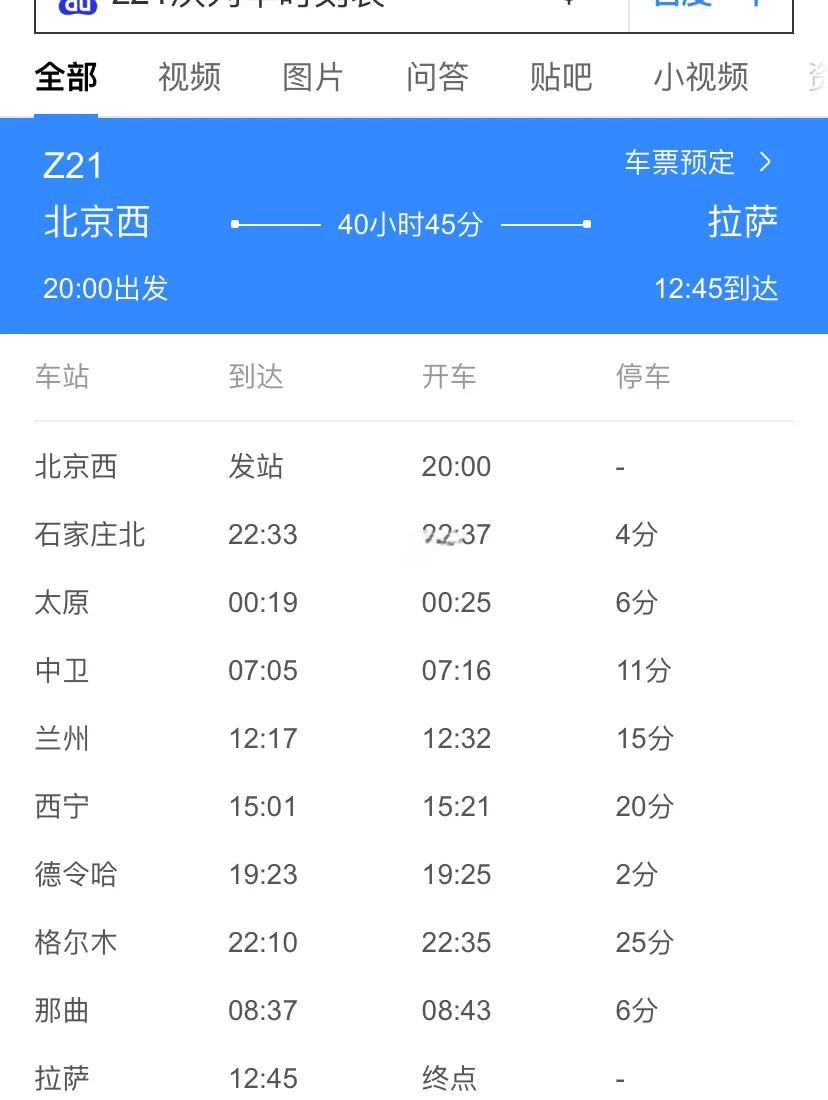This screenshot has height=1100, width=828.
Task: Tap the search box with the Z21 query
Action: 300,10
